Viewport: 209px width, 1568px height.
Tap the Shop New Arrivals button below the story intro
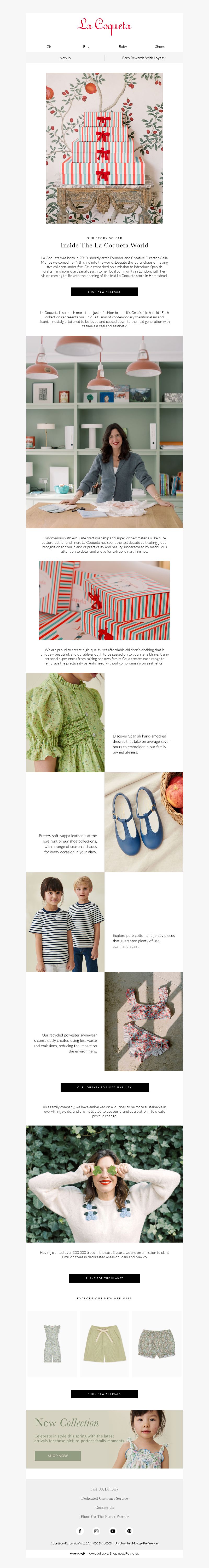pyautogui.click(x=104, y=292)
